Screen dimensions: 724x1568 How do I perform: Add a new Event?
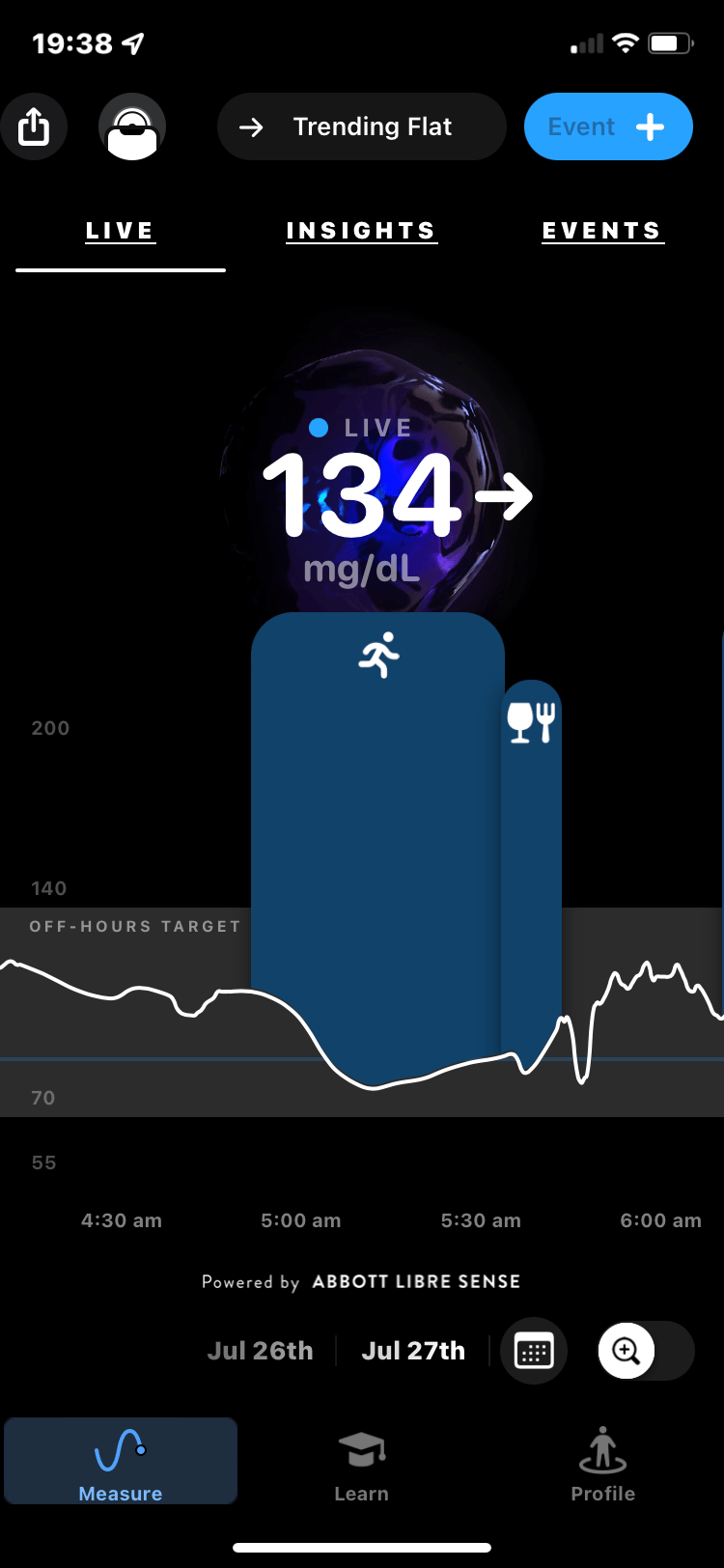[x=608, y=126]
